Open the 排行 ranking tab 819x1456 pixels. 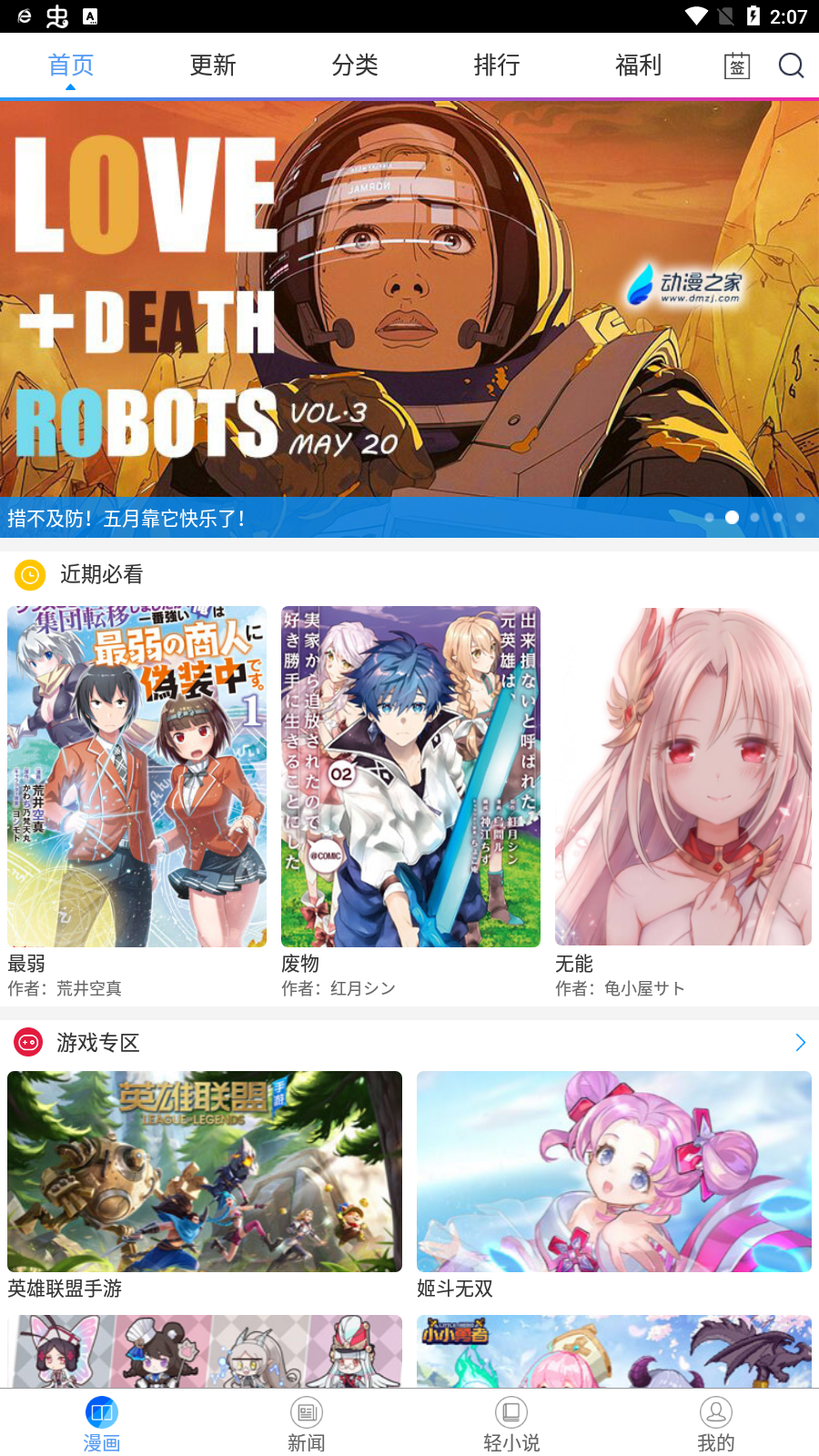(497, 66)
